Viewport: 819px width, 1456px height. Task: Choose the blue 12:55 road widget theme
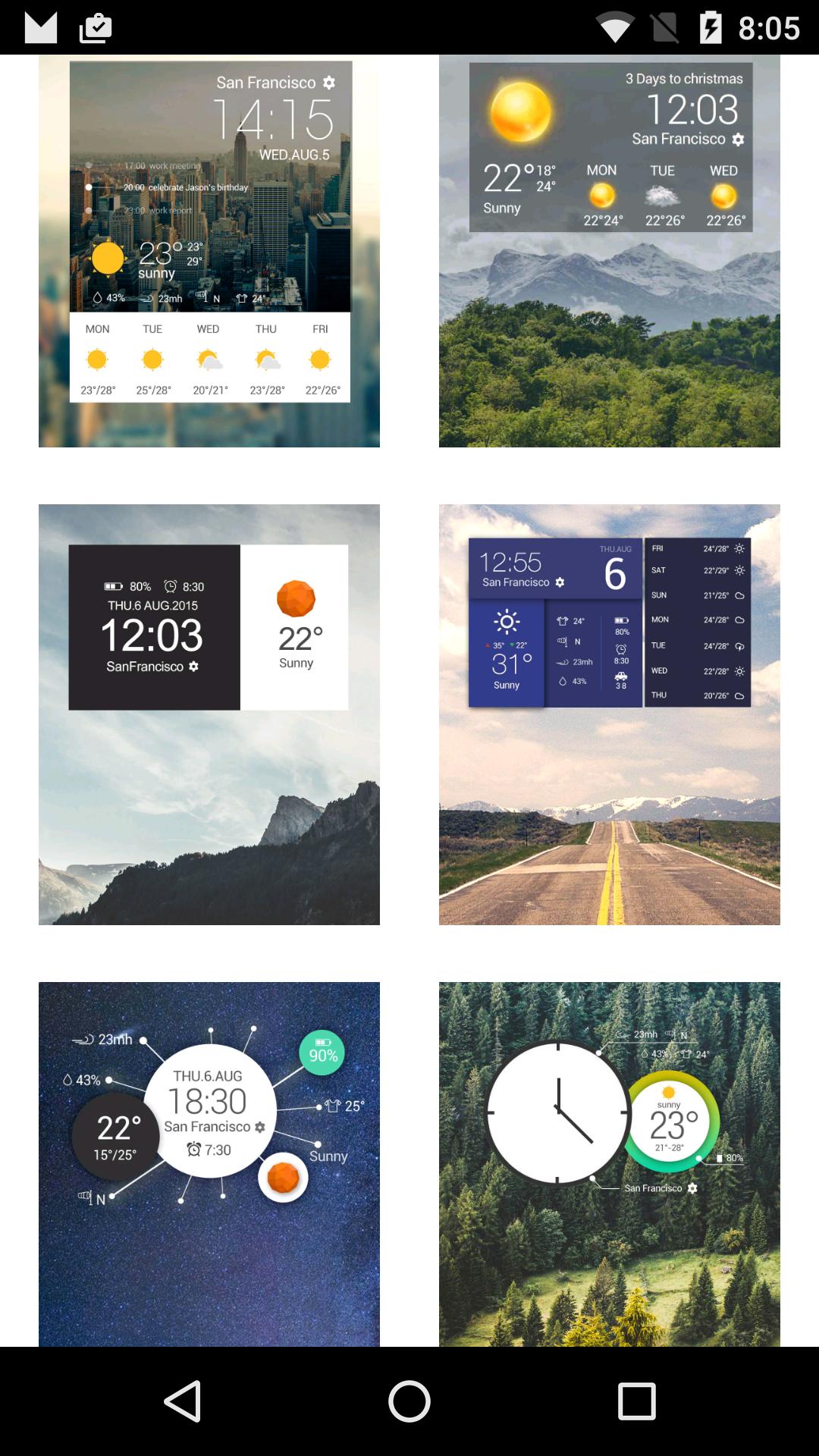point(609,714)
